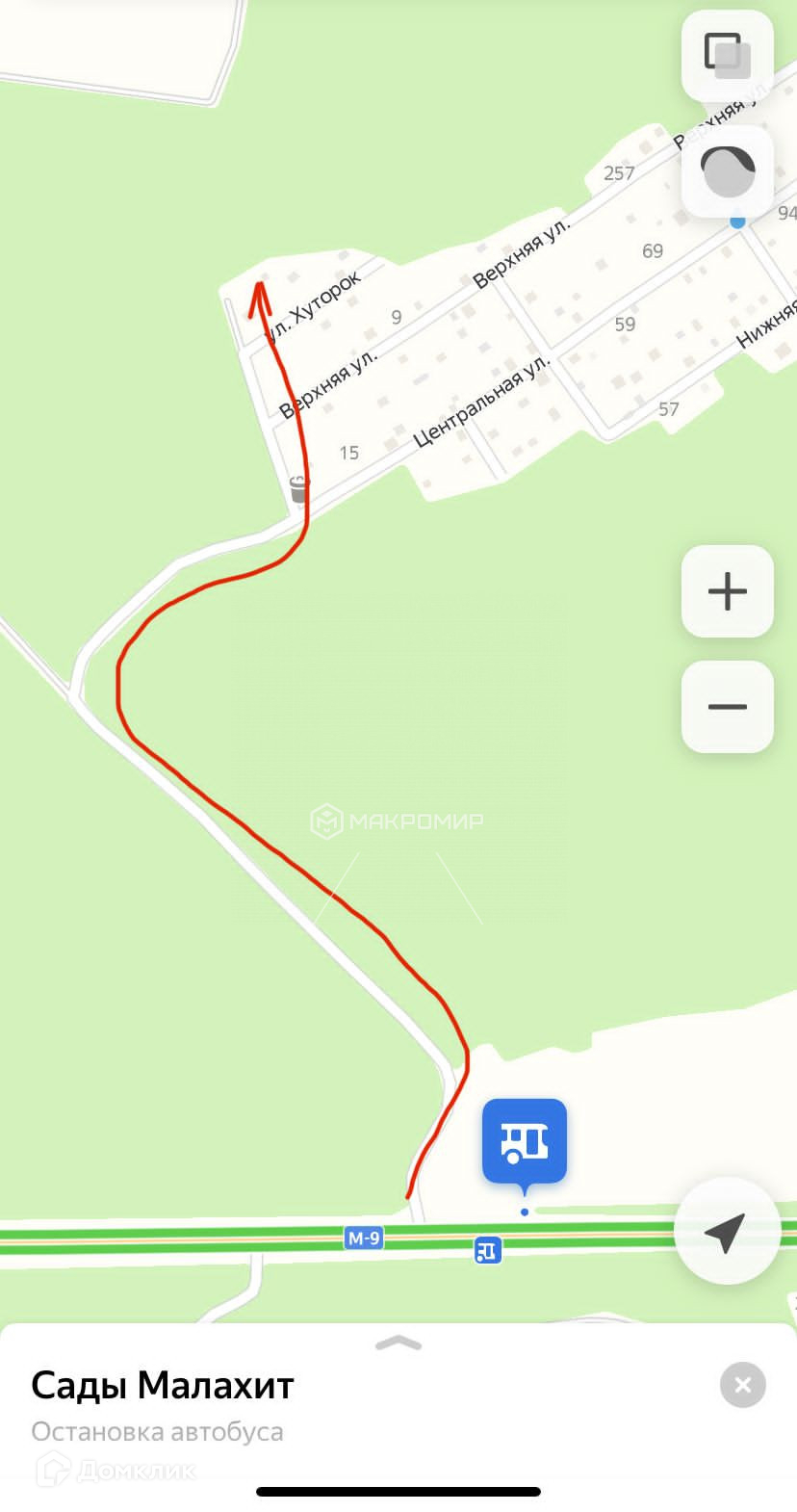
Task: Zoom out of the map
Action: pos(727,707)
